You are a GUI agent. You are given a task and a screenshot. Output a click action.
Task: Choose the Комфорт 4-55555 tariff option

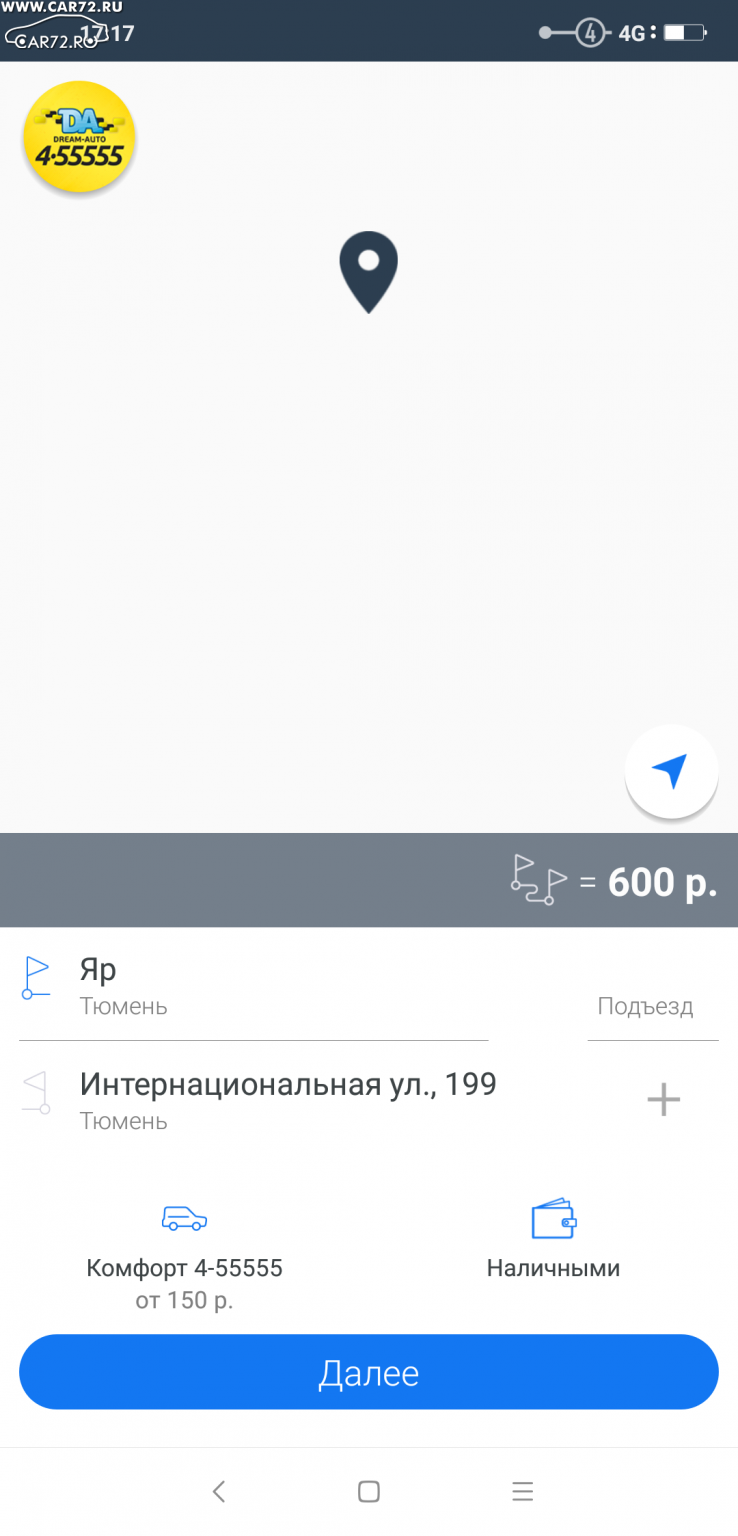point(184,1256)
